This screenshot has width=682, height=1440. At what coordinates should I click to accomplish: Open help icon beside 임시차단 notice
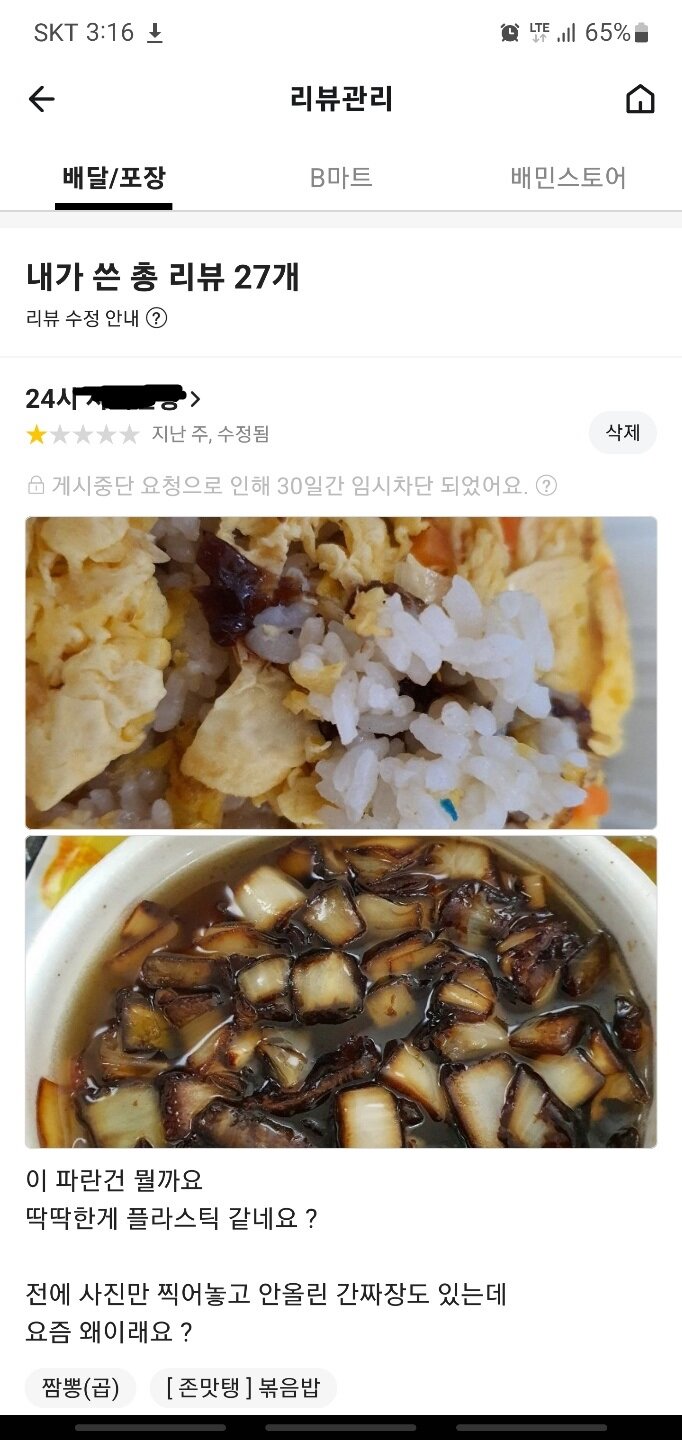[546, 486]
